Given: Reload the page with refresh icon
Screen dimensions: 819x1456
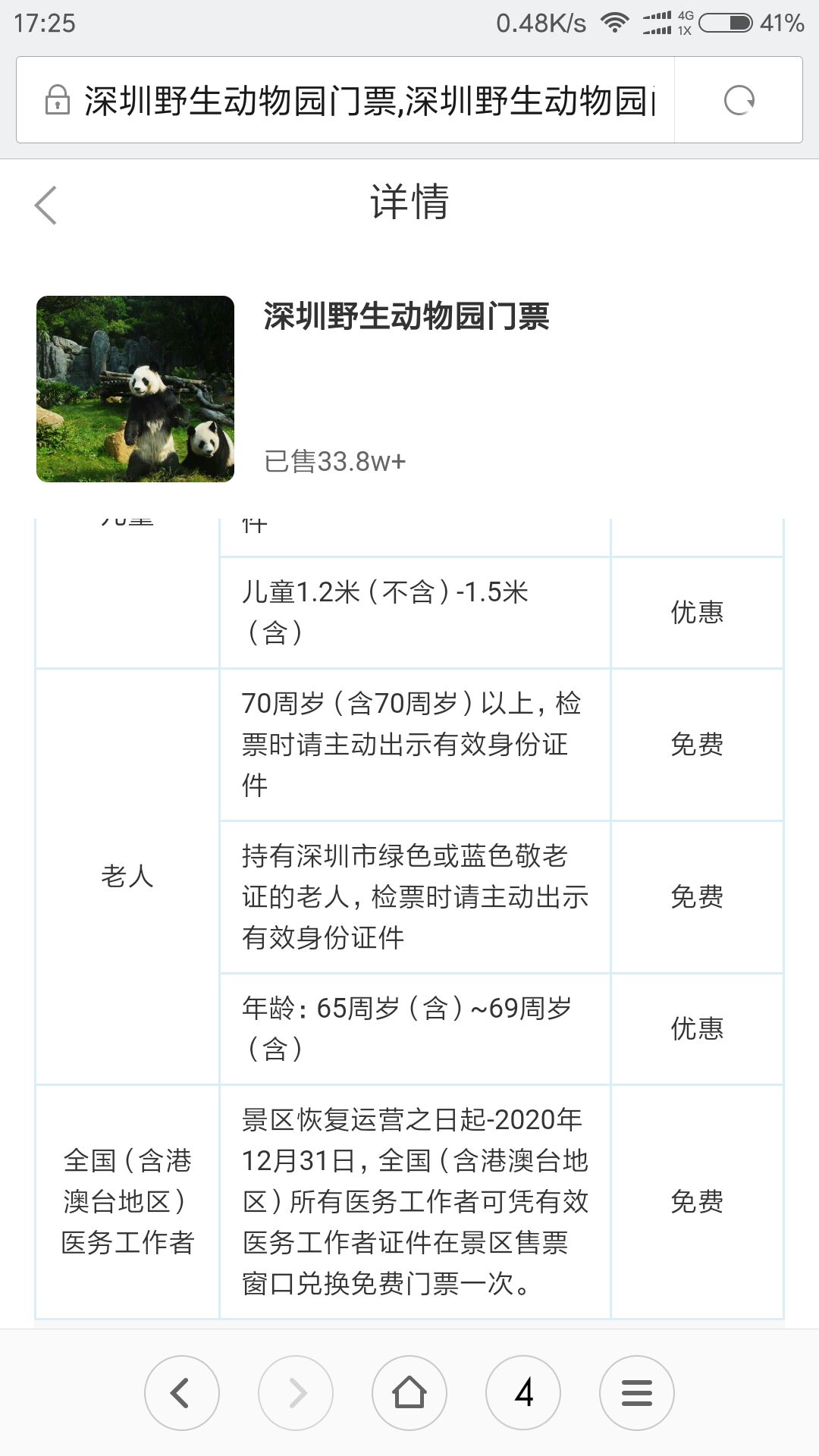Looking at the screenshot, I should (739, 100).
